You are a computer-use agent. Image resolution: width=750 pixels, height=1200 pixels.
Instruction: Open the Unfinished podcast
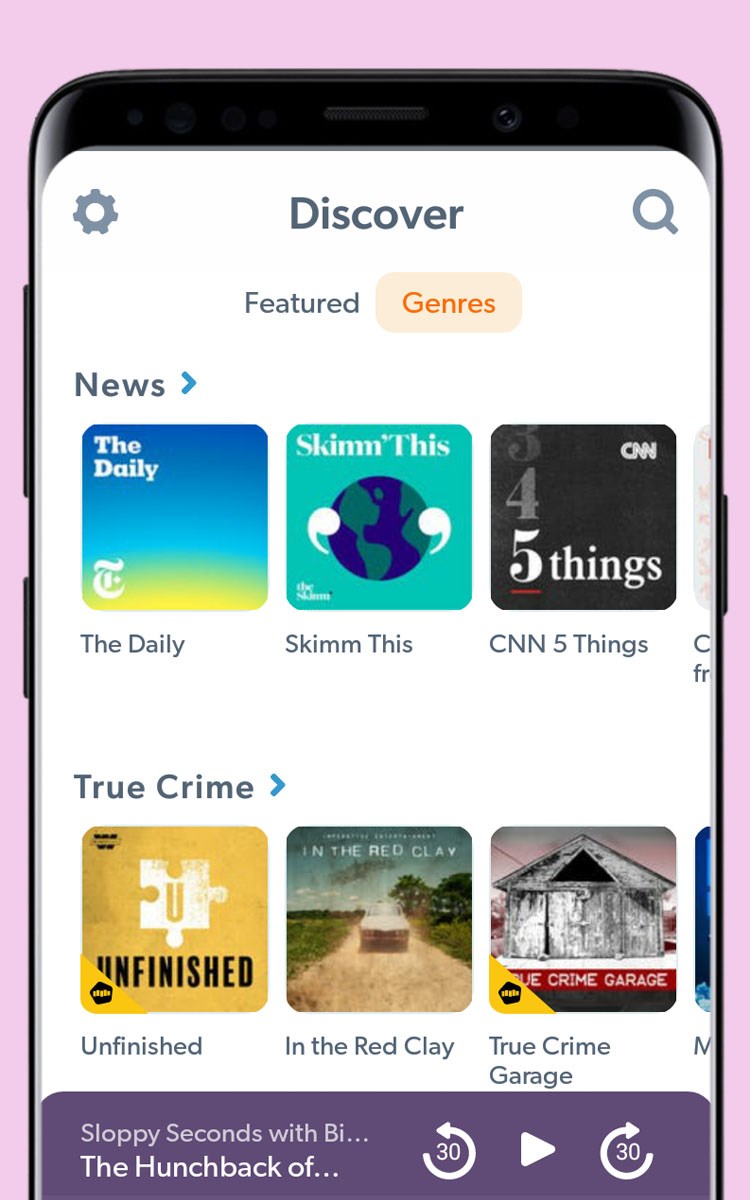[x=175, y=919]
